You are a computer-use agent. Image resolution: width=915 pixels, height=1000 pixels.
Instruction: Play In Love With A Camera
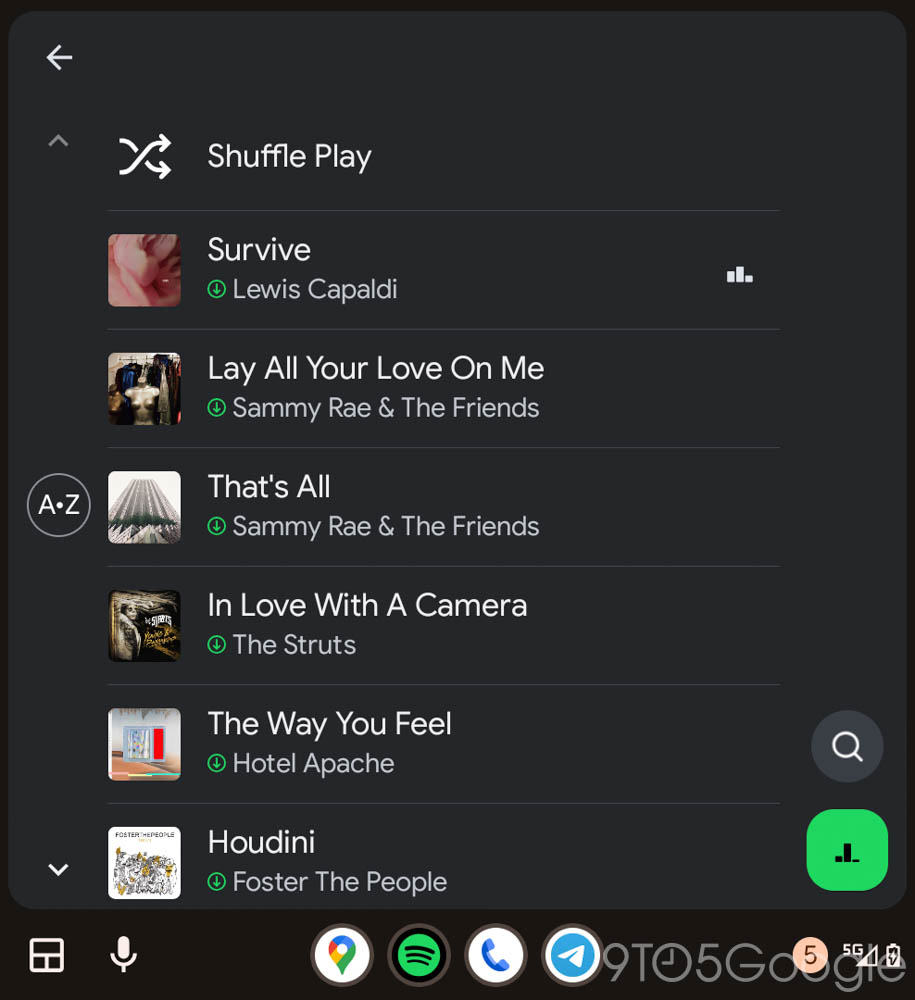click(x=400, y=625)
